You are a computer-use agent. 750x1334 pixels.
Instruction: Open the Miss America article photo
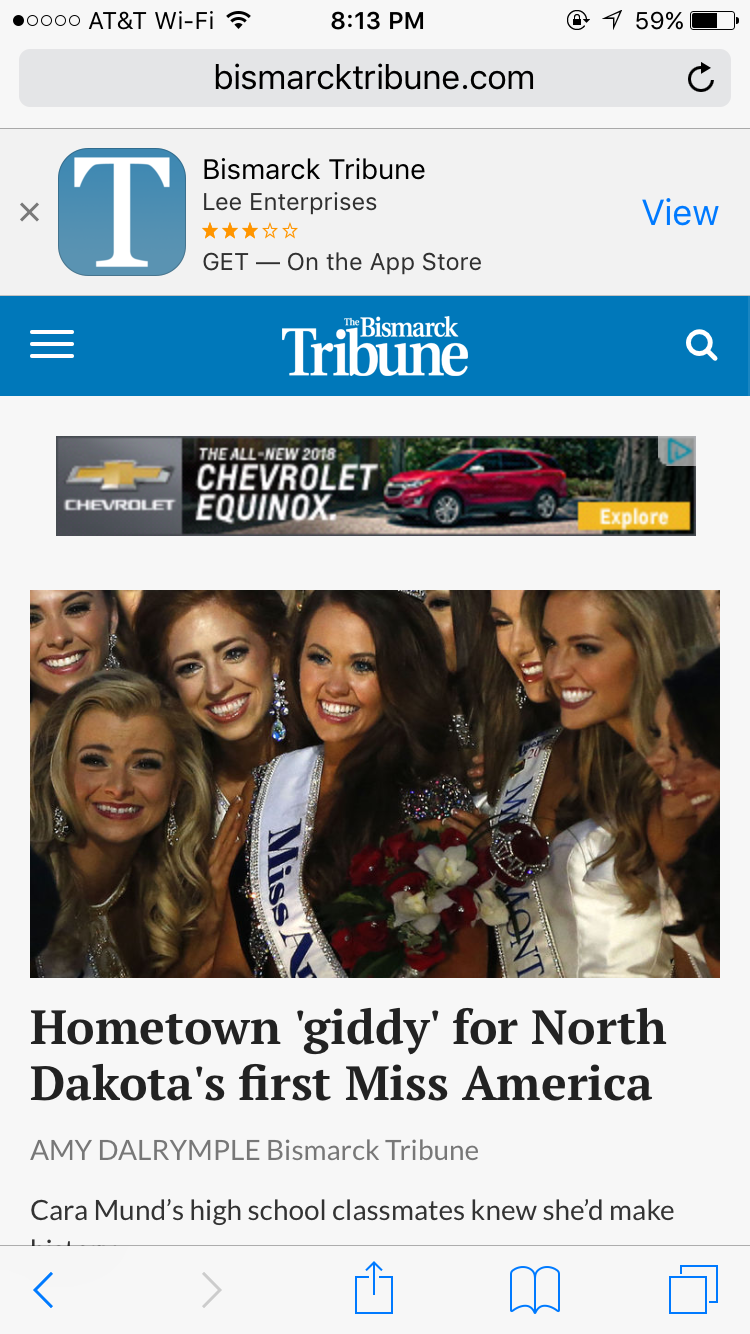375,783
